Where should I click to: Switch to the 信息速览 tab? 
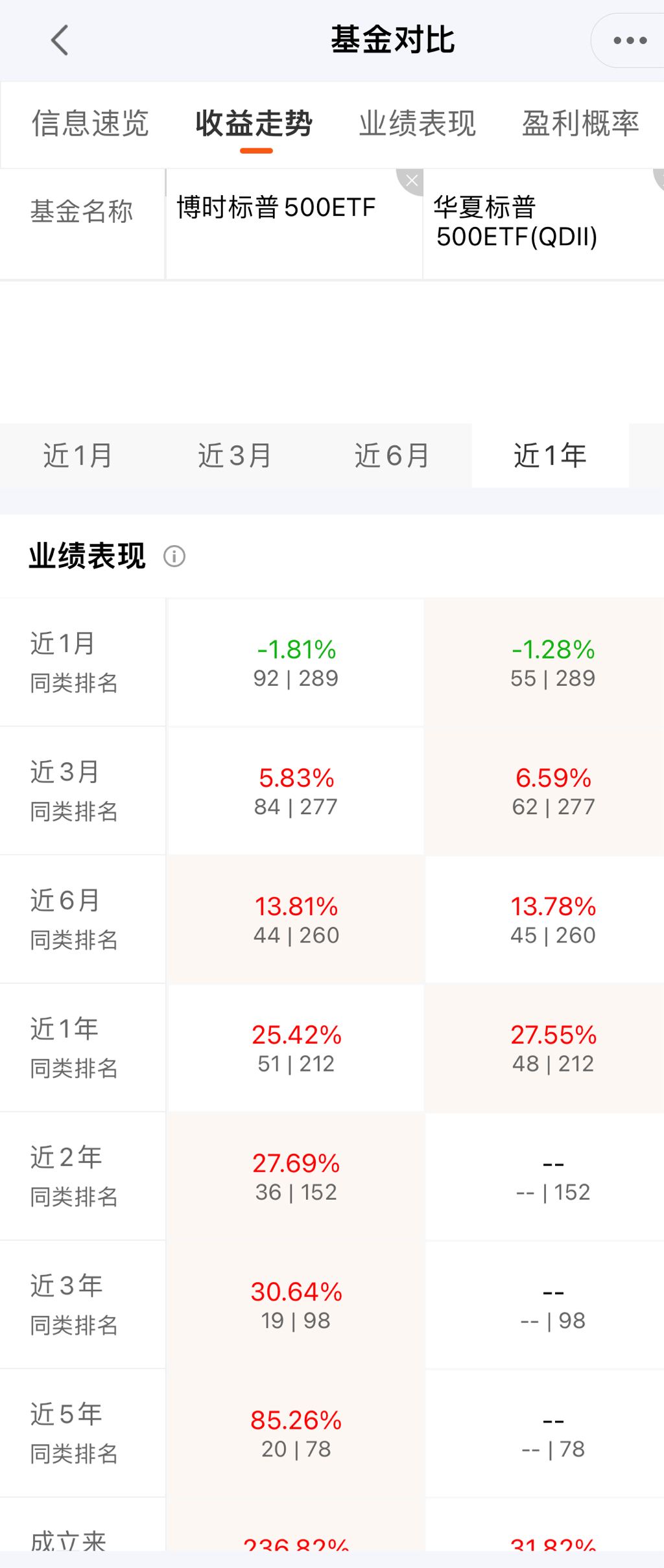click(91, 124)
